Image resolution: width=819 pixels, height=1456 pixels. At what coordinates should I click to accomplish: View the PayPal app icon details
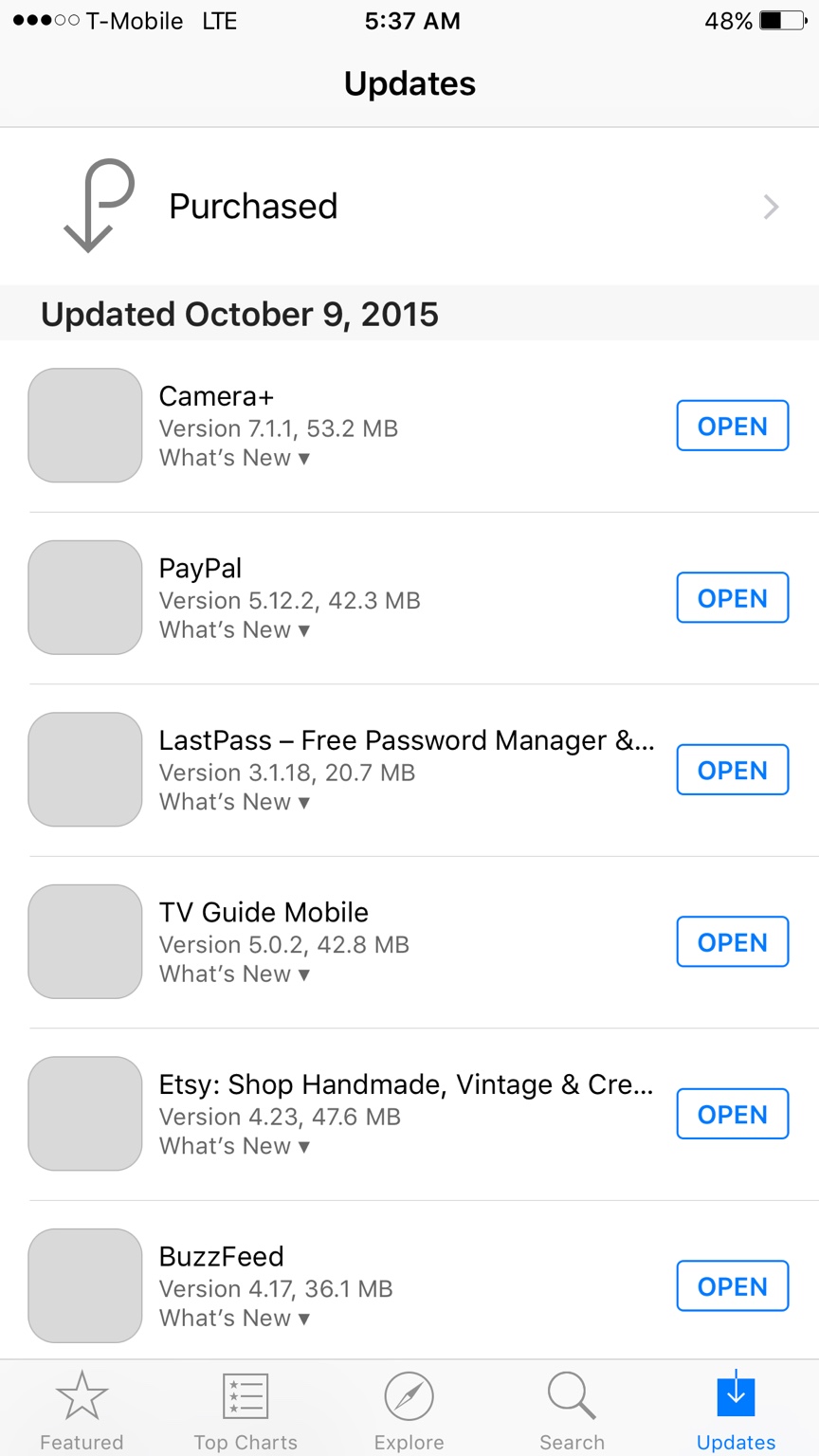(x=85, y=597)
